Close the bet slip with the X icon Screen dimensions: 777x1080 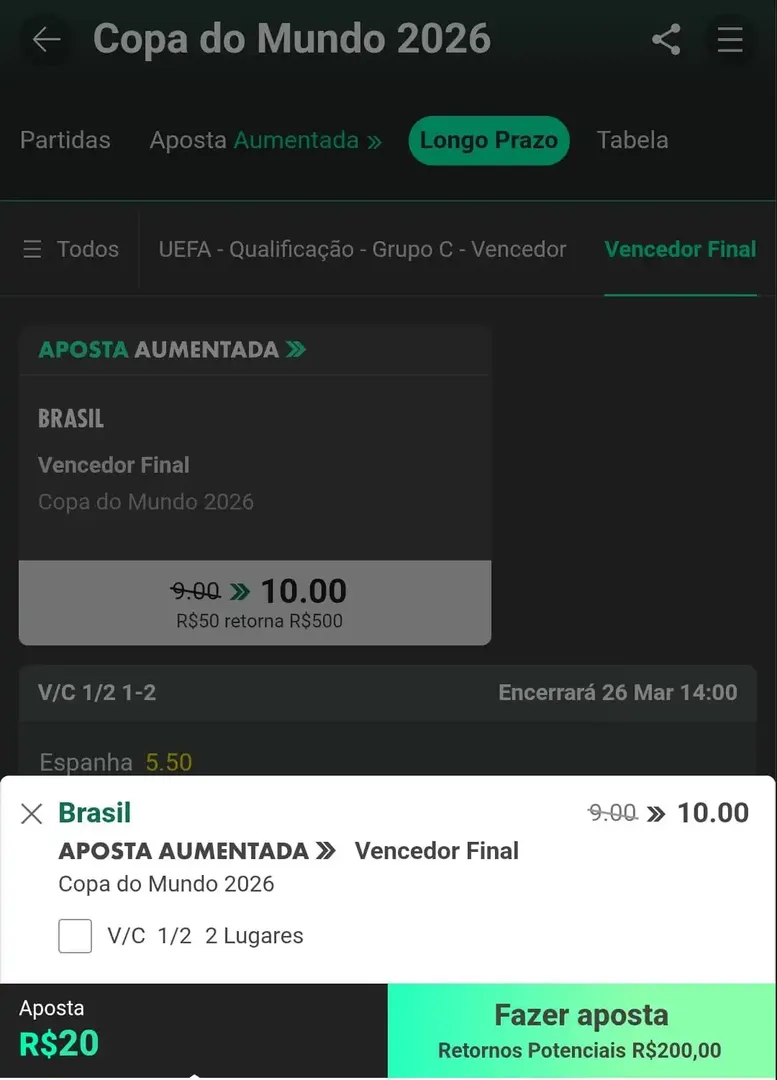tap(31, 812)
